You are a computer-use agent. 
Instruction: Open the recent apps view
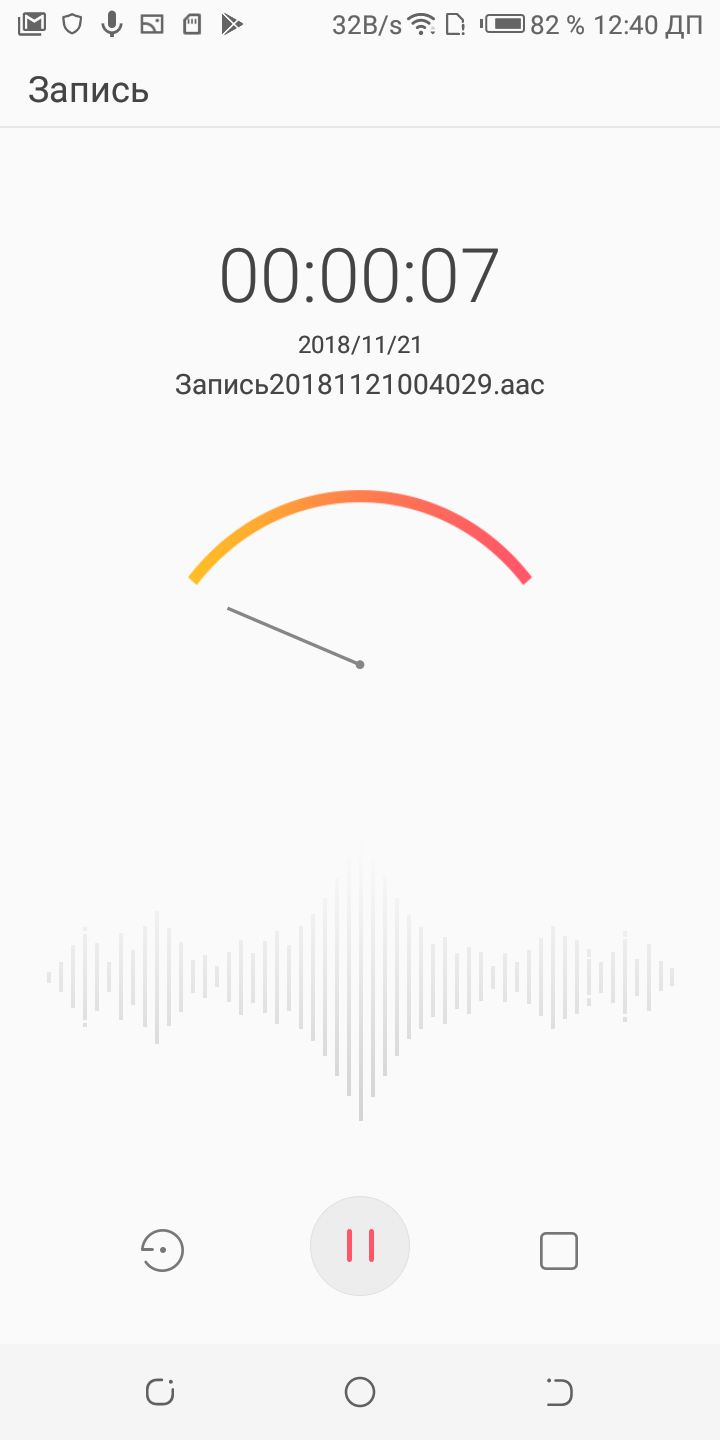point(160,1392)
